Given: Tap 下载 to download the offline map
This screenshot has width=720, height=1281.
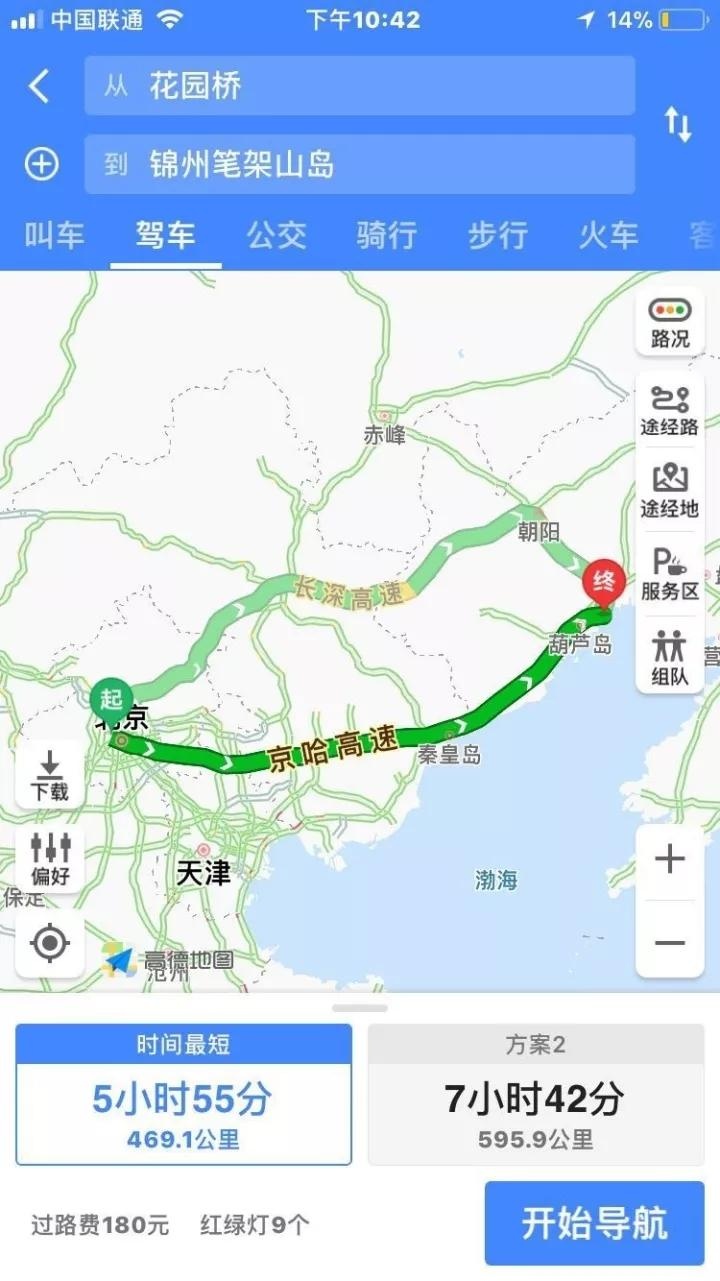Looking at the screenshot, I should pyautogui.click(x=50, y=776).
